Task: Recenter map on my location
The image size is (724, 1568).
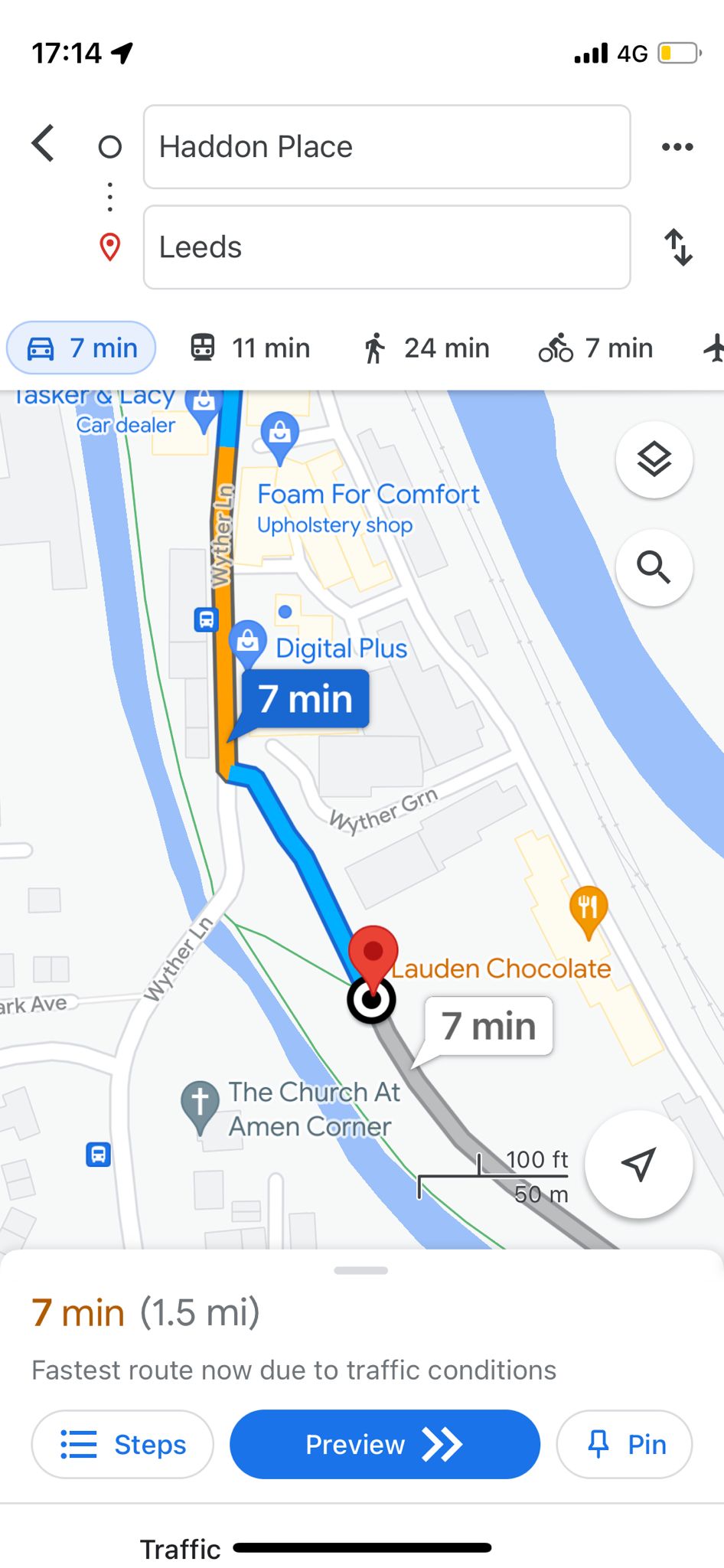Action: click(x=638, y=1164)
